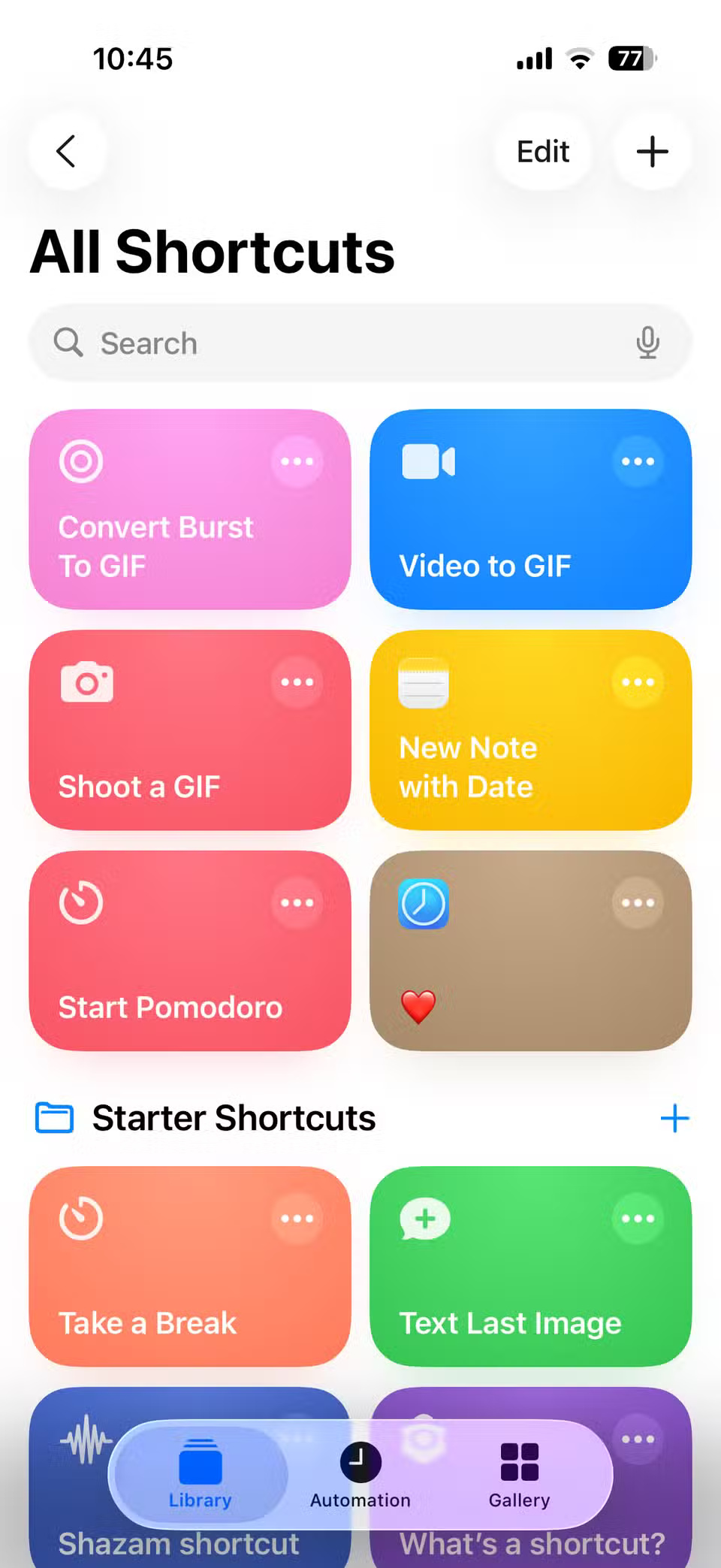The width and height of the screenshot is (721, 1568).
Task: Tap the video camera icon on Video to GIF
Action: pos(427,461)
